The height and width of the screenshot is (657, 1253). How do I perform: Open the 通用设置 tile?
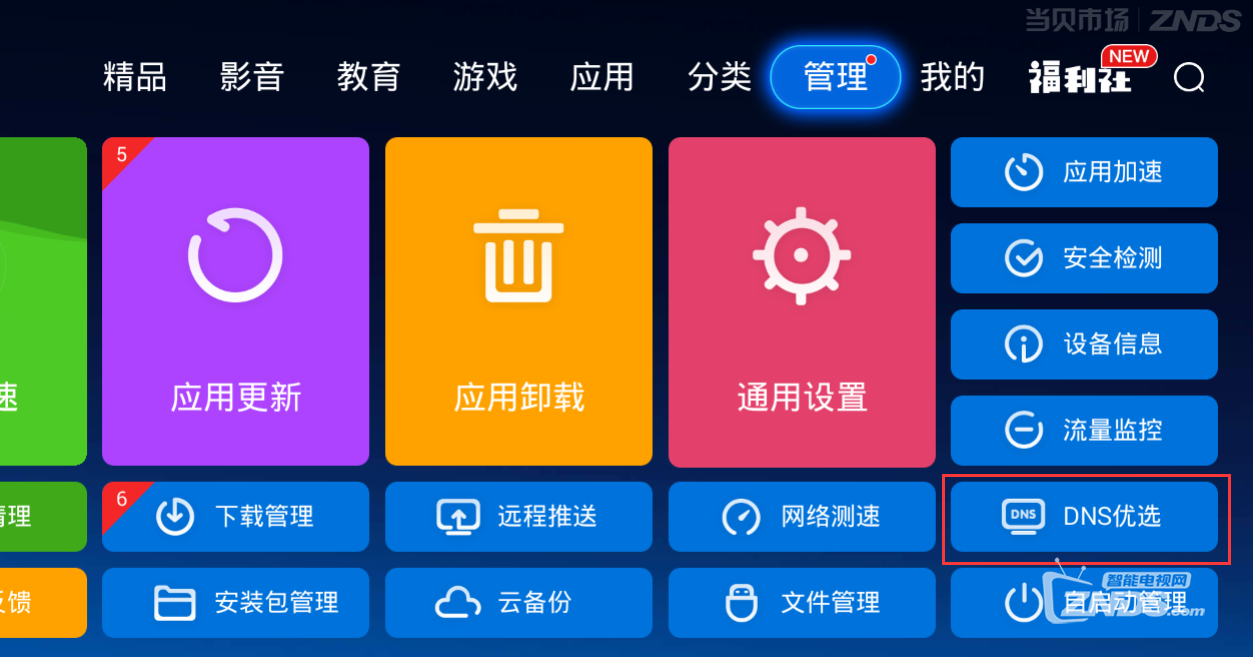click(801, 301)
